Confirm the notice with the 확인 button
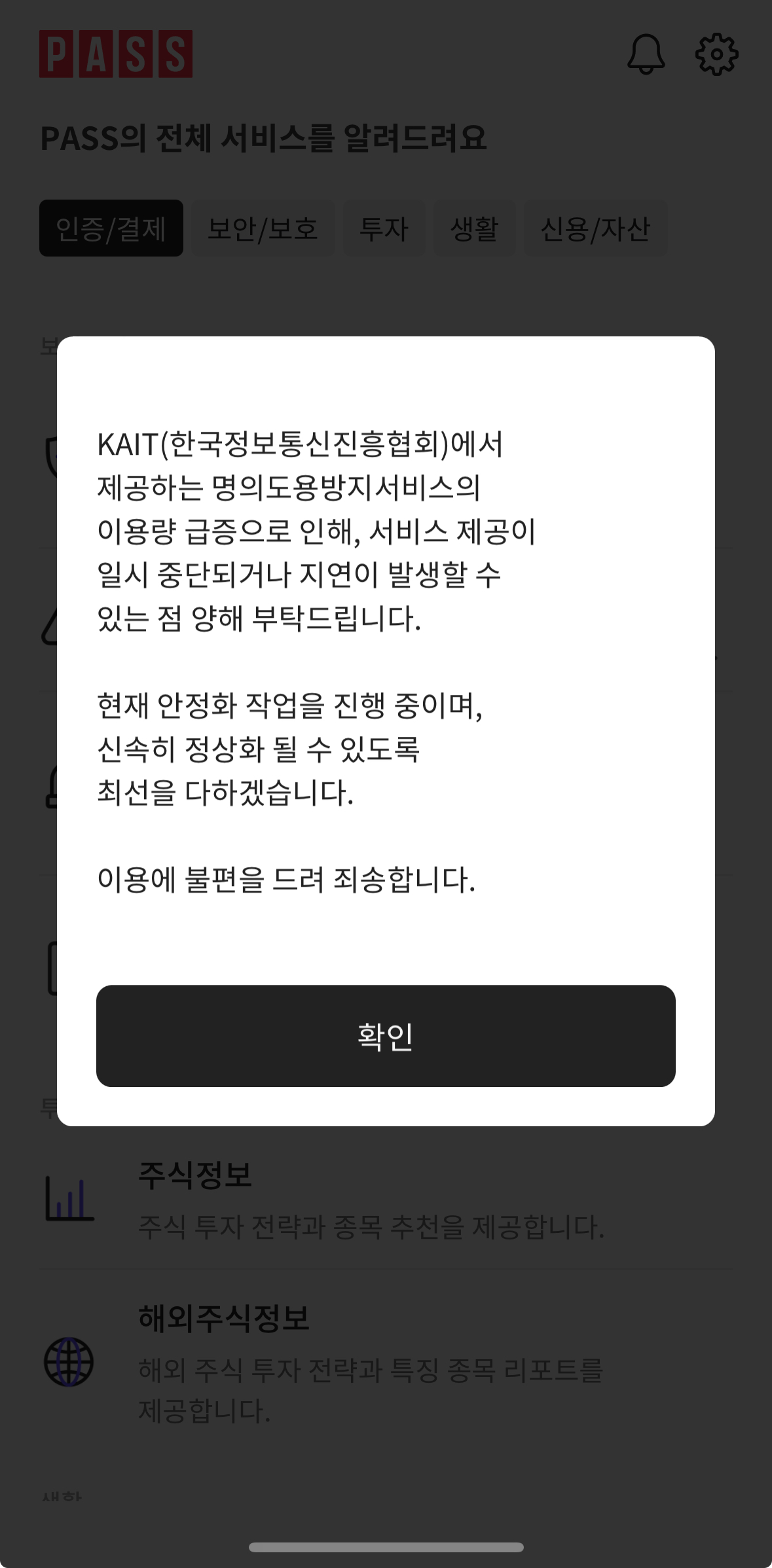This screenshot has width=772, height=1568. coord(386,1036)
